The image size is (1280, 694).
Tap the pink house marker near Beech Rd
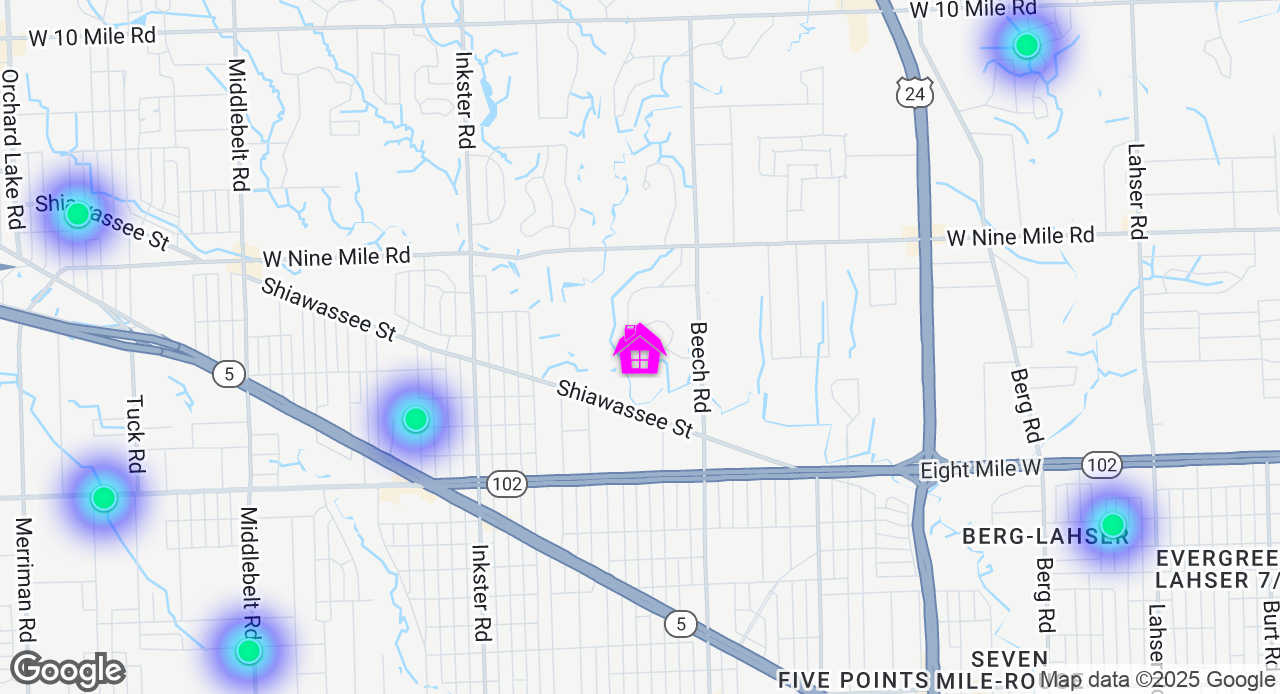click(x=640, y=350)
